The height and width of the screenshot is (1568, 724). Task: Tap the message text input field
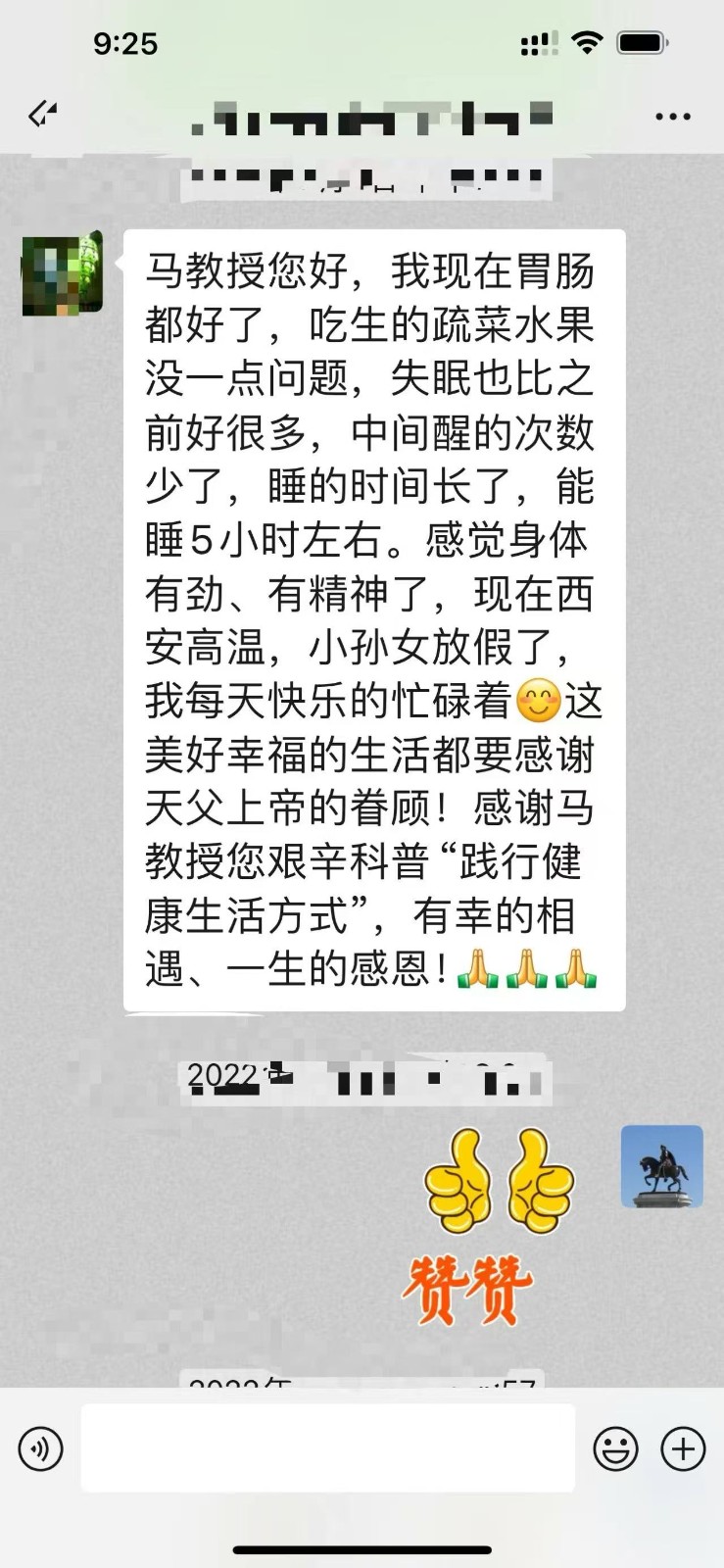coord(327,1448)
